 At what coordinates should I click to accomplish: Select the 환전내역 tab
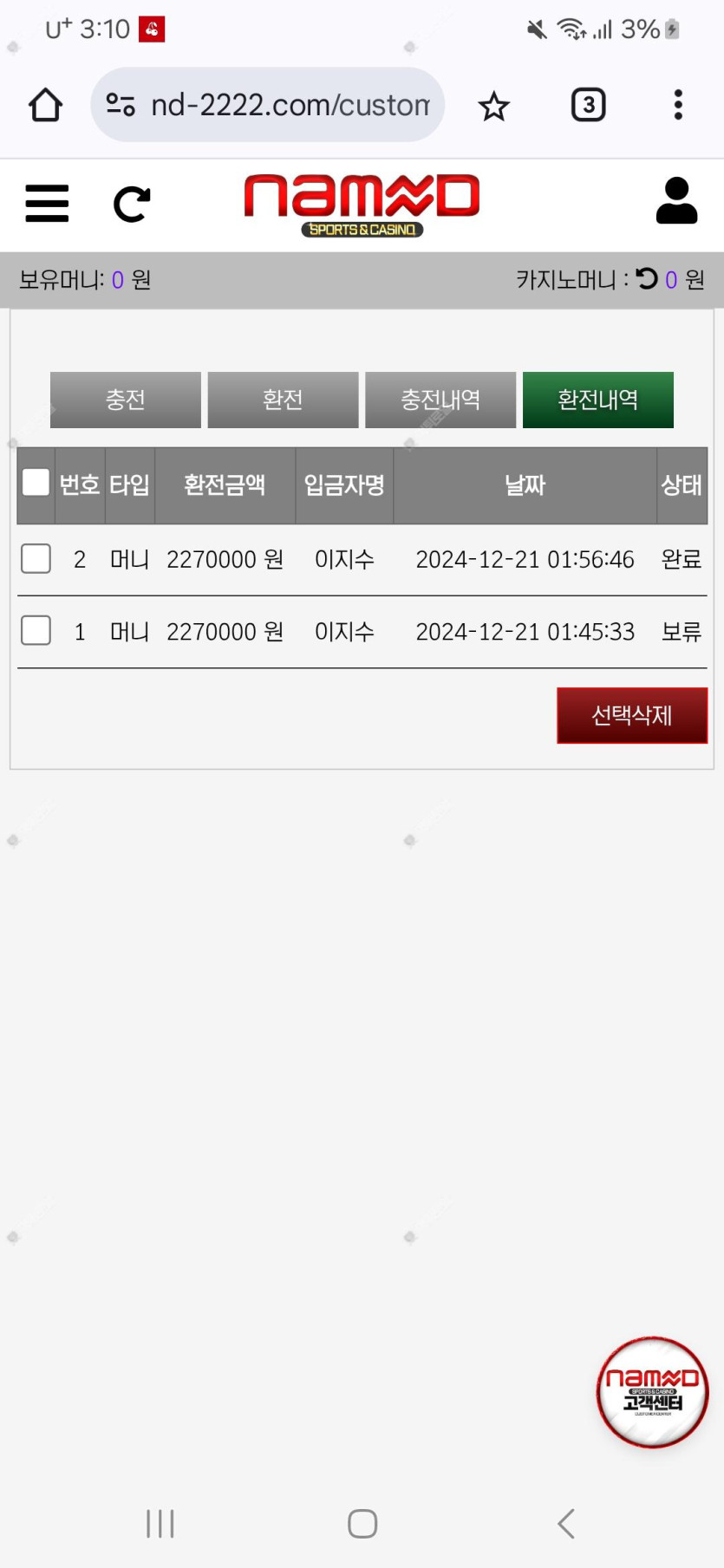(598, 400)
